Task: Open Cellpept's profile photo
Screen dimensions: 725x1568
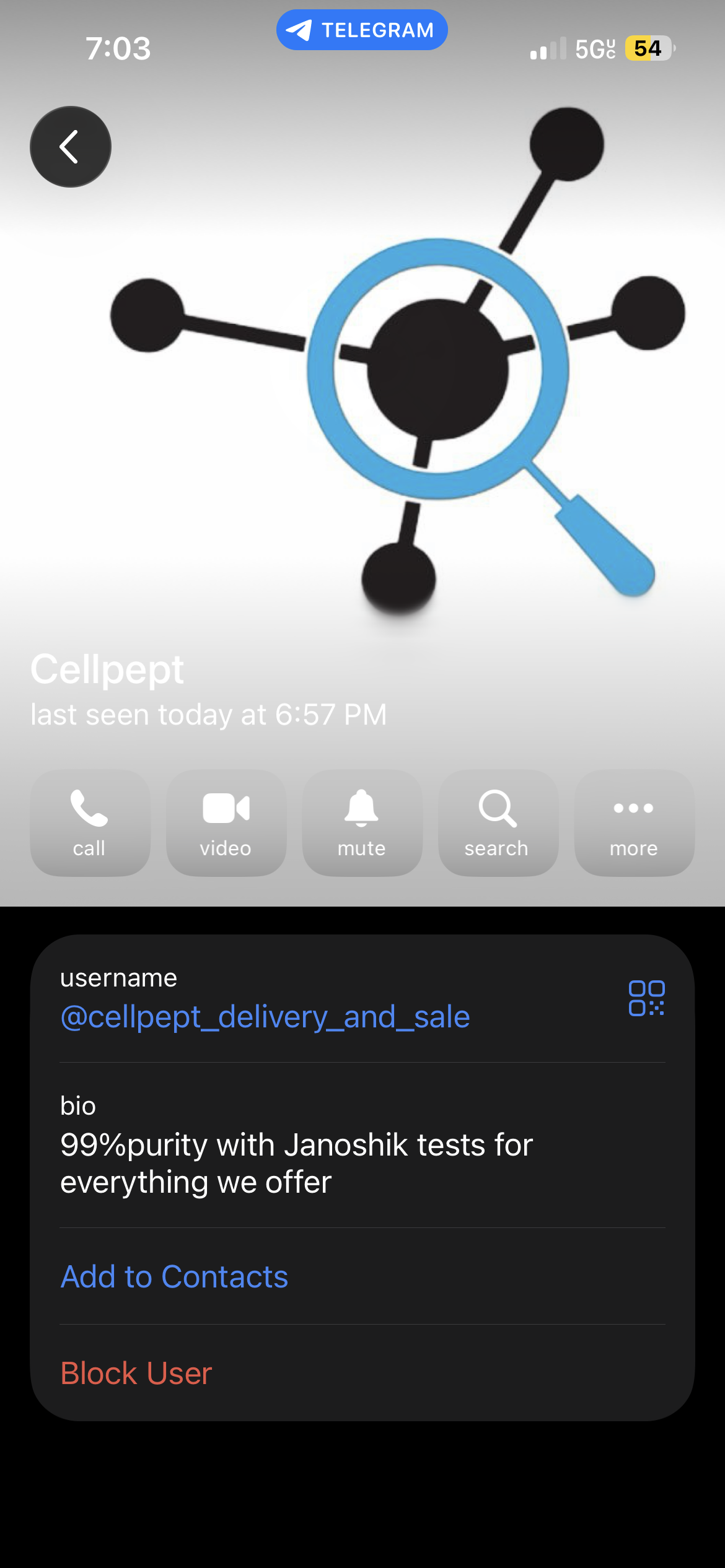Action: [397, 372]
